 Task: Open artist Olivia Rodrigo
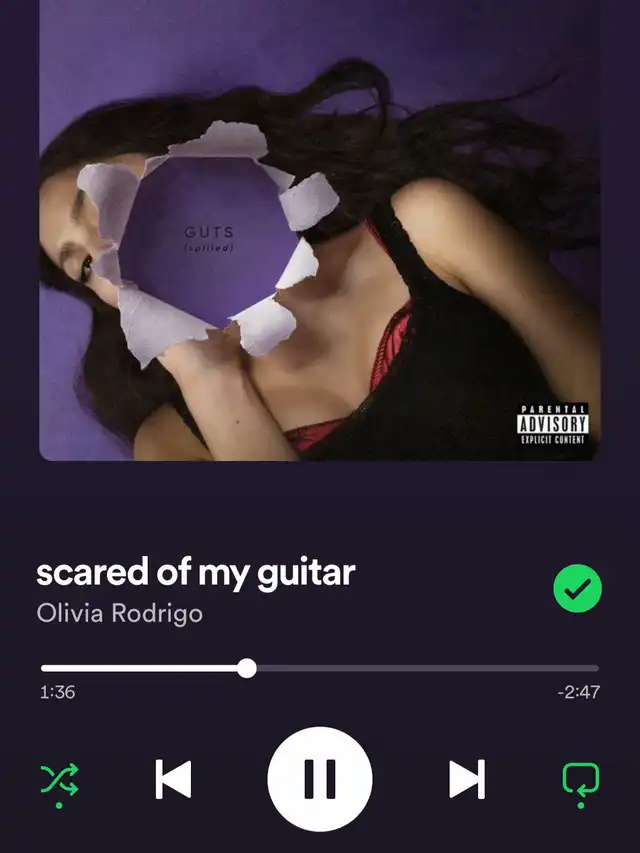pos(119,613)
